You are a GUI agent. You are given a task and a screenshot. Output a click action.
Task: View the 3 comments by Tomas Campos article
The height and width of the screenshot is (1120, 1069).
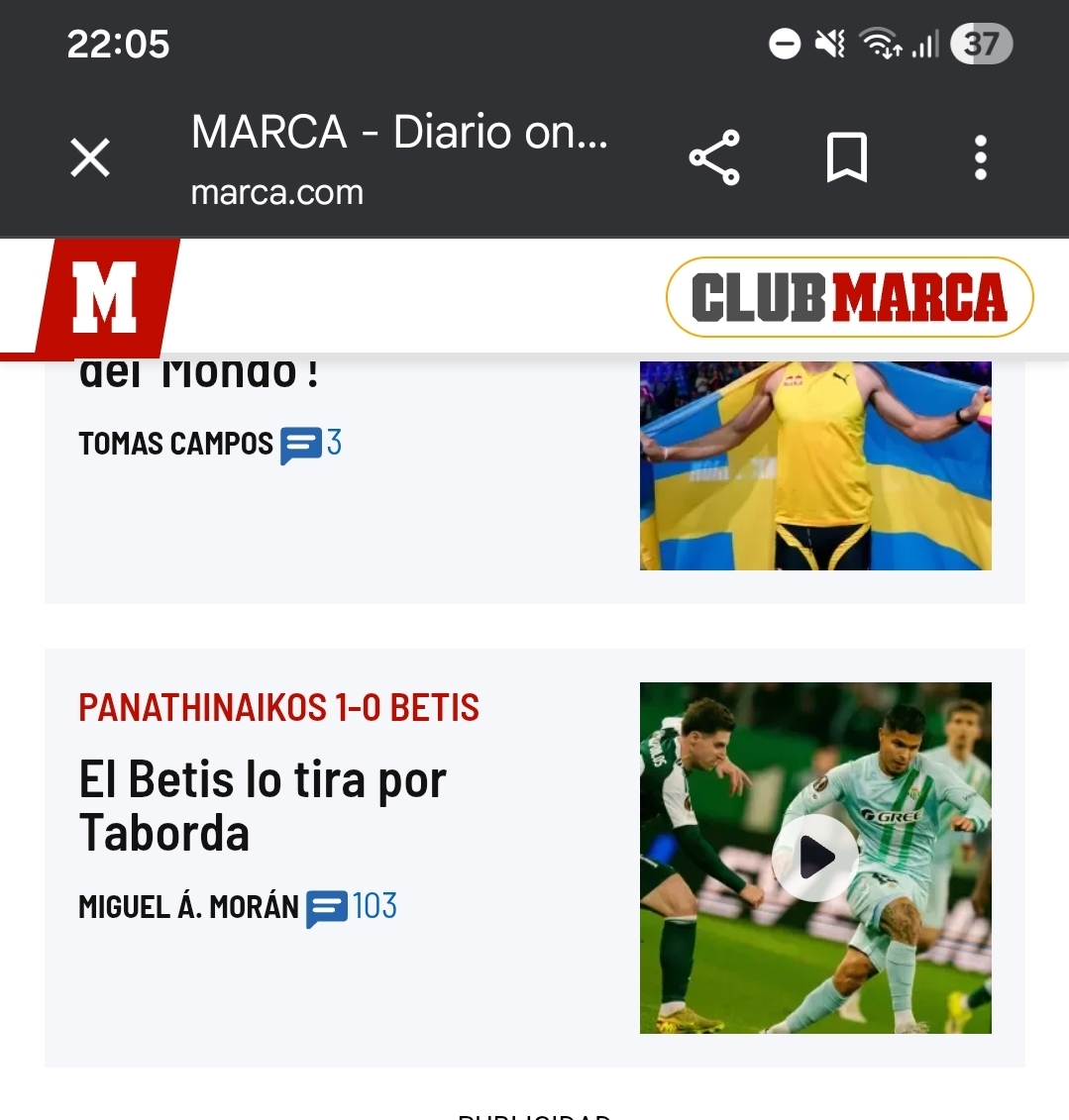[x=311, y=444]
